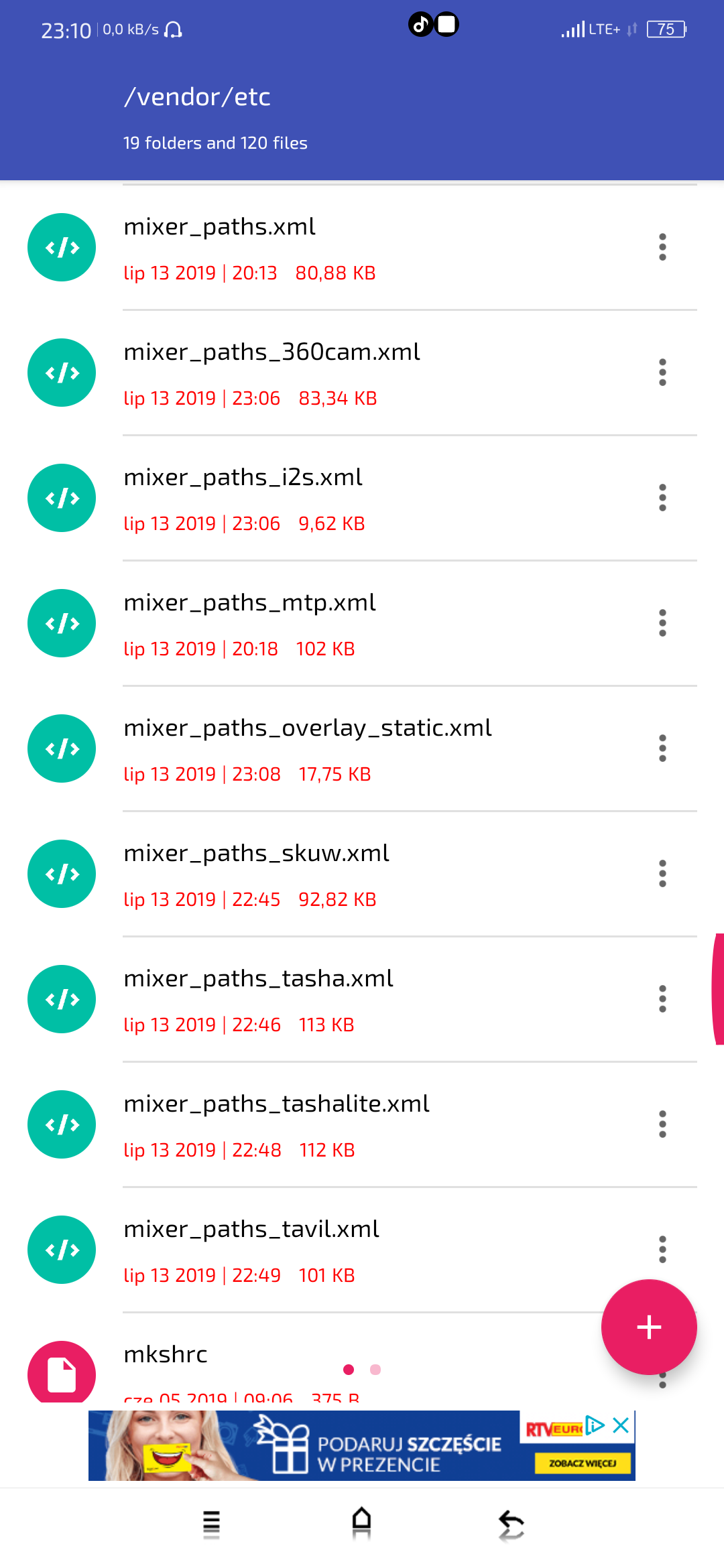Show options for mixer_paths_tasha.xml
The image size is (724, 1568).
click(x=662, y=999)
